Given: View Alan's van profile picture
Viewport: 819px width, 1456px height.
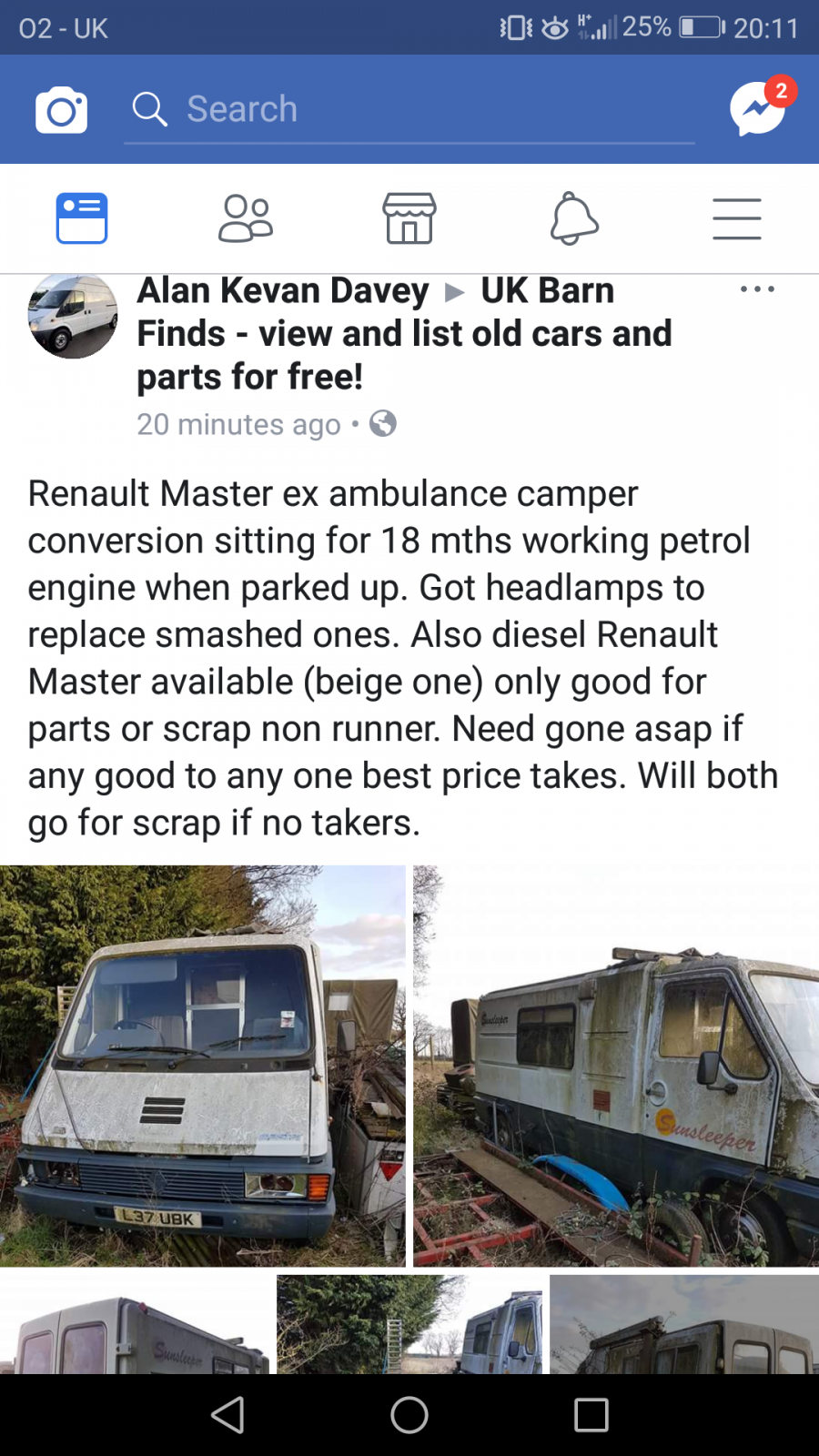Looking at the screenshot, I should 73,316.
